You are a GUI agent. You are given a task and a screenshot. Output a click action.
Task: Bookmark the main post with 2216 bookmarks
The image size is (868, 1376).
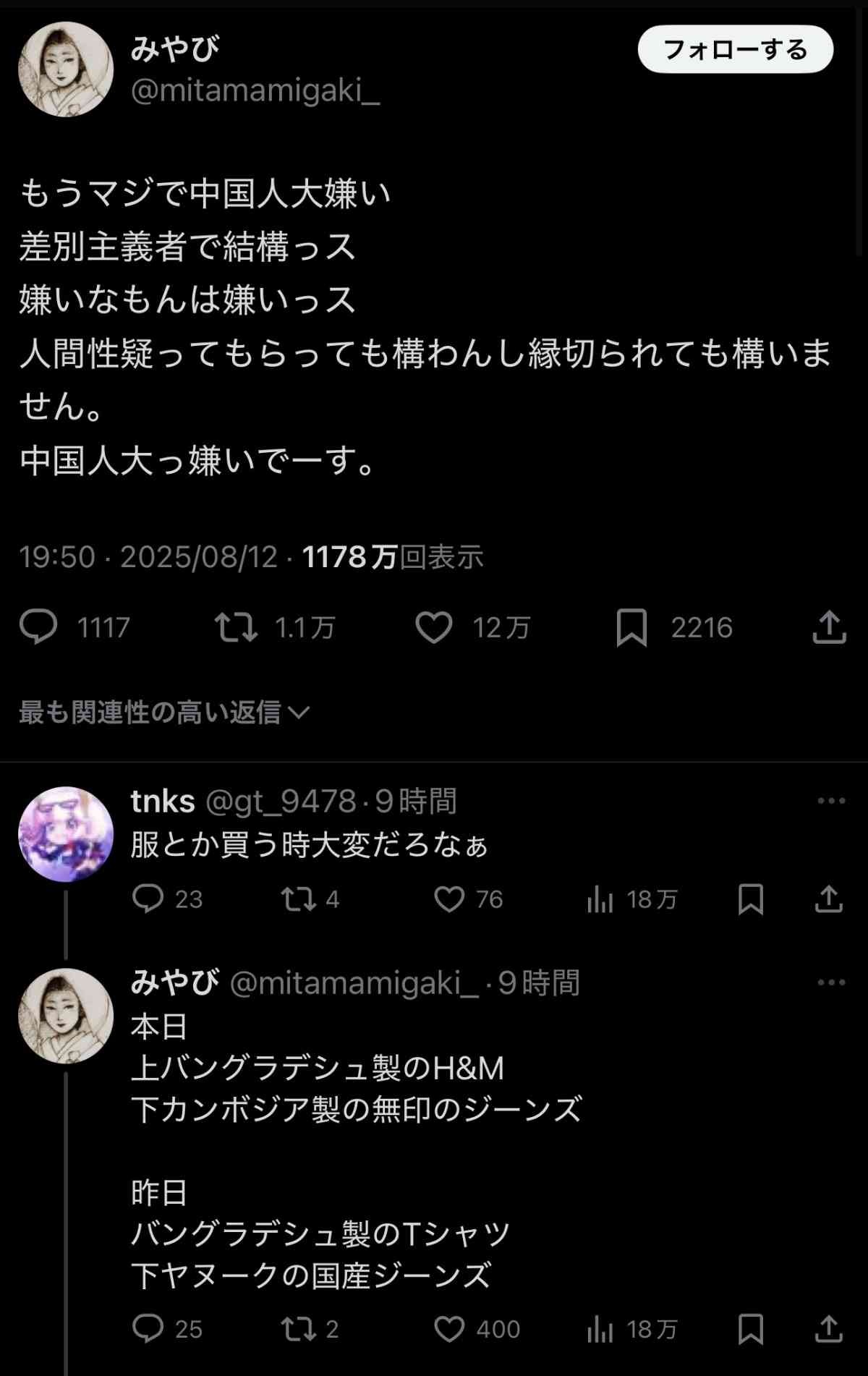[x=631, y=627]
